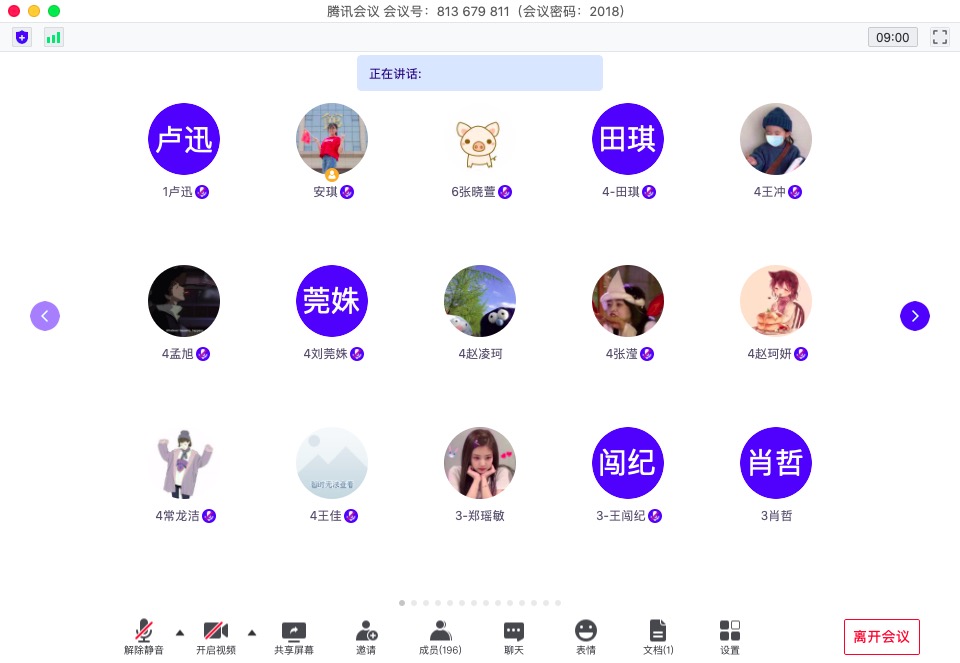
Task: Start screen sharing via 共享屏幕
Action: pyautogui.click(x=294, y=635)
